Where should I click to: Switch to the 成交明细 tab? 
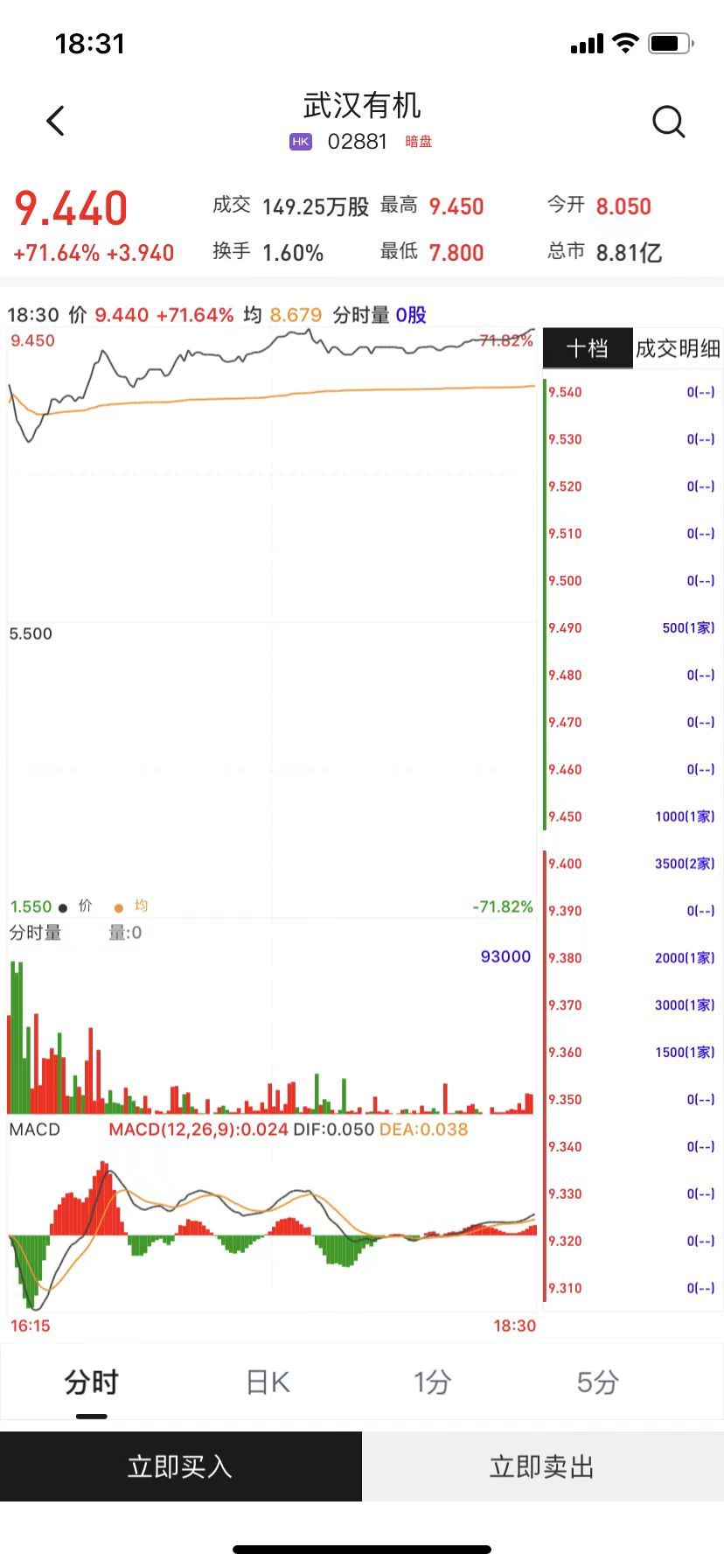(678, 348)
